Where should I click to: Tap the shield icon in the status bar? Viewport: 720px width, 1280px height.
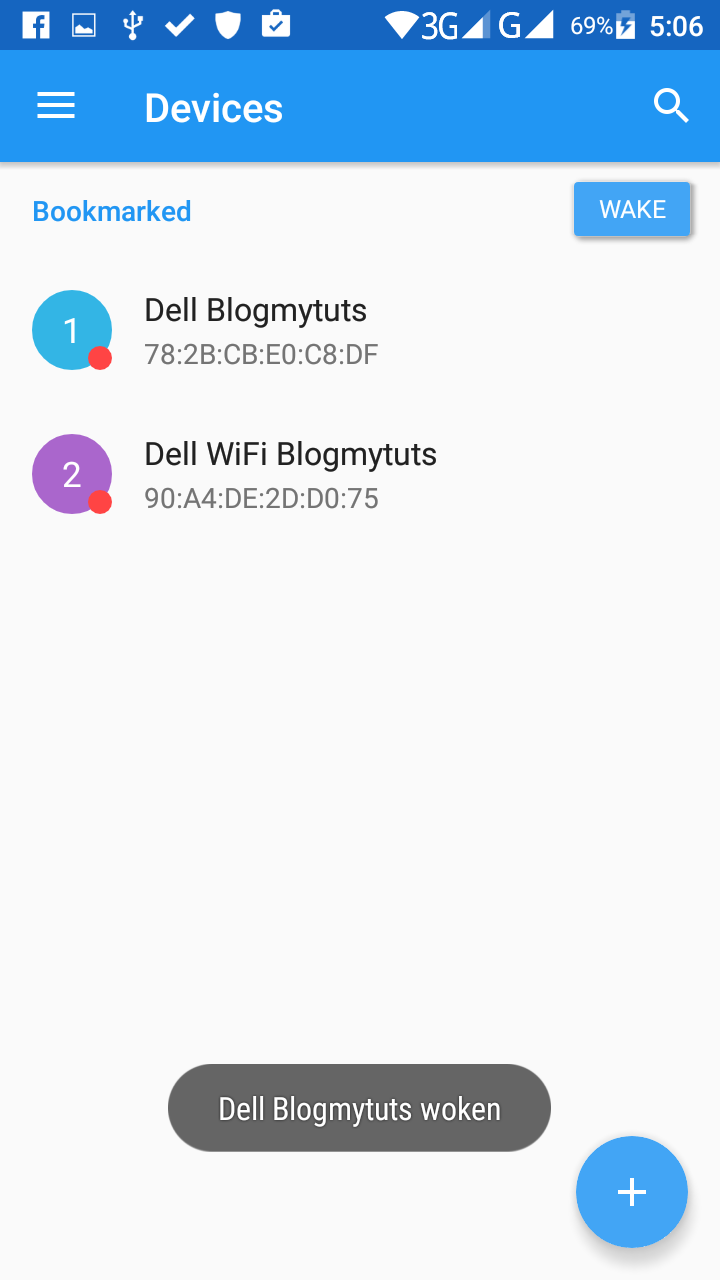228,25
